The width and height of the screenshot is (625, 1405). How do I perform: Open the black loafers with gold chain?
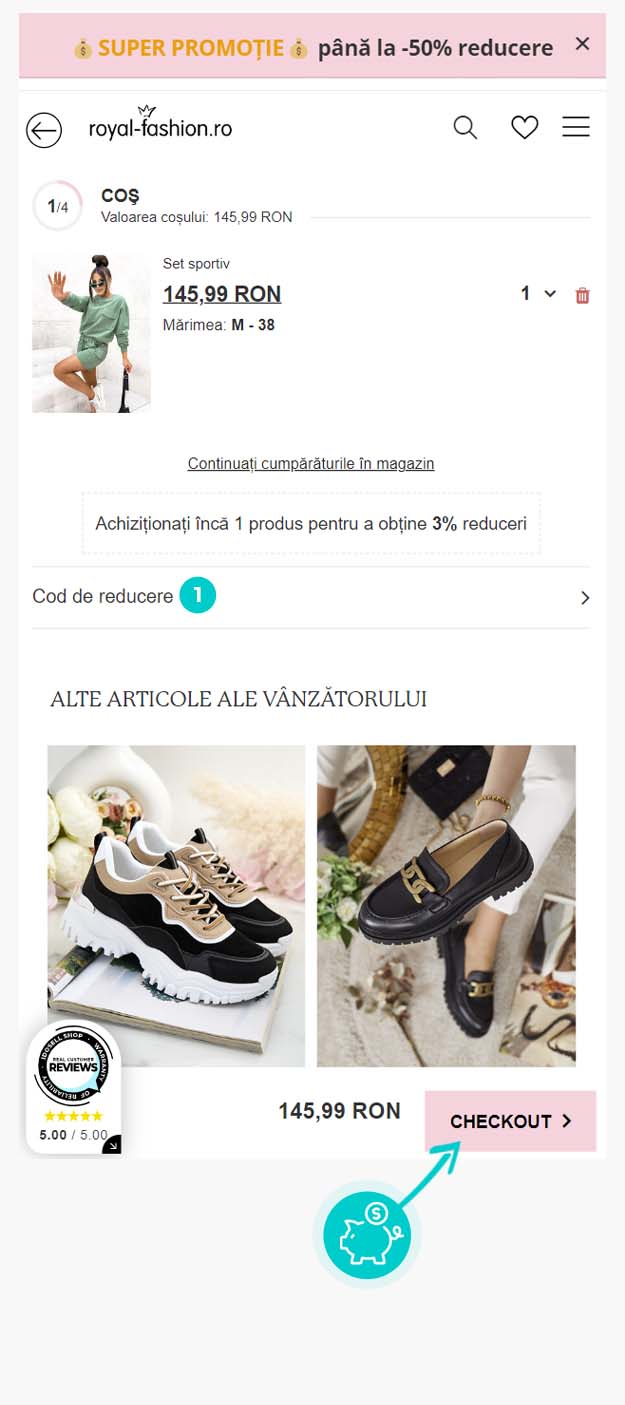446,905
